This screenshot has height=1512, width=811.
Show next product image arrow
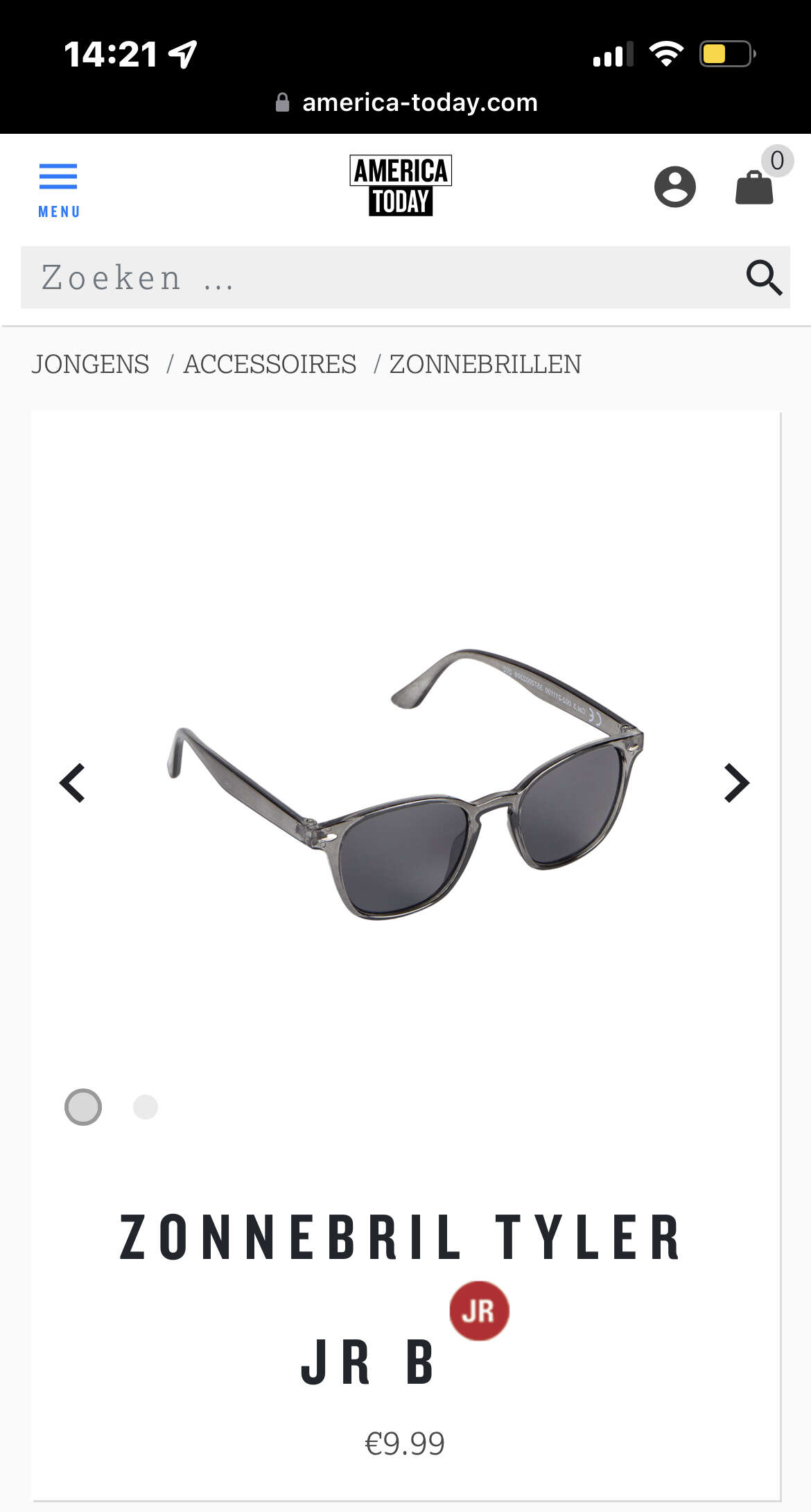coord(736,783)
